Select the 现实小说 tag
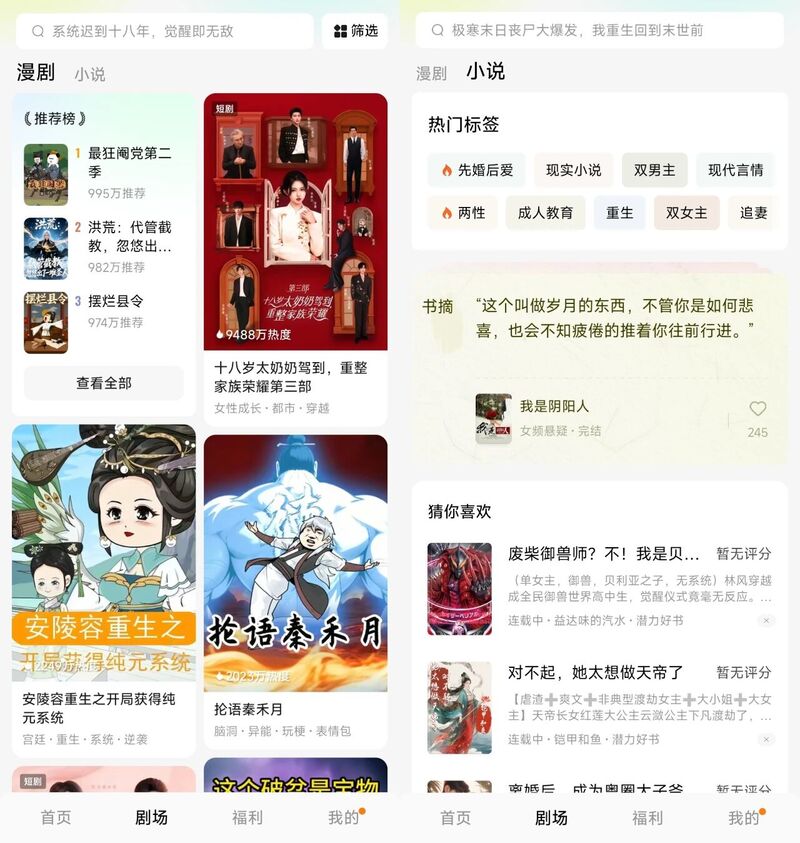 pyautogui.click(x=573, y=170)
